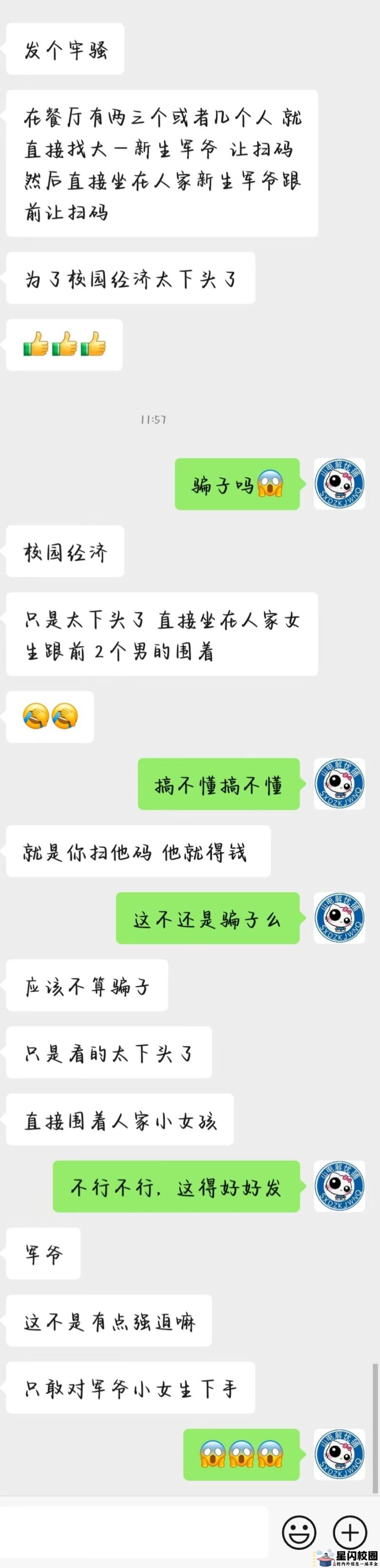Tap the avatar beside the 骗子吗 message
The width and height of the screenshot is (380, 1568).
(x=339, y=484)
